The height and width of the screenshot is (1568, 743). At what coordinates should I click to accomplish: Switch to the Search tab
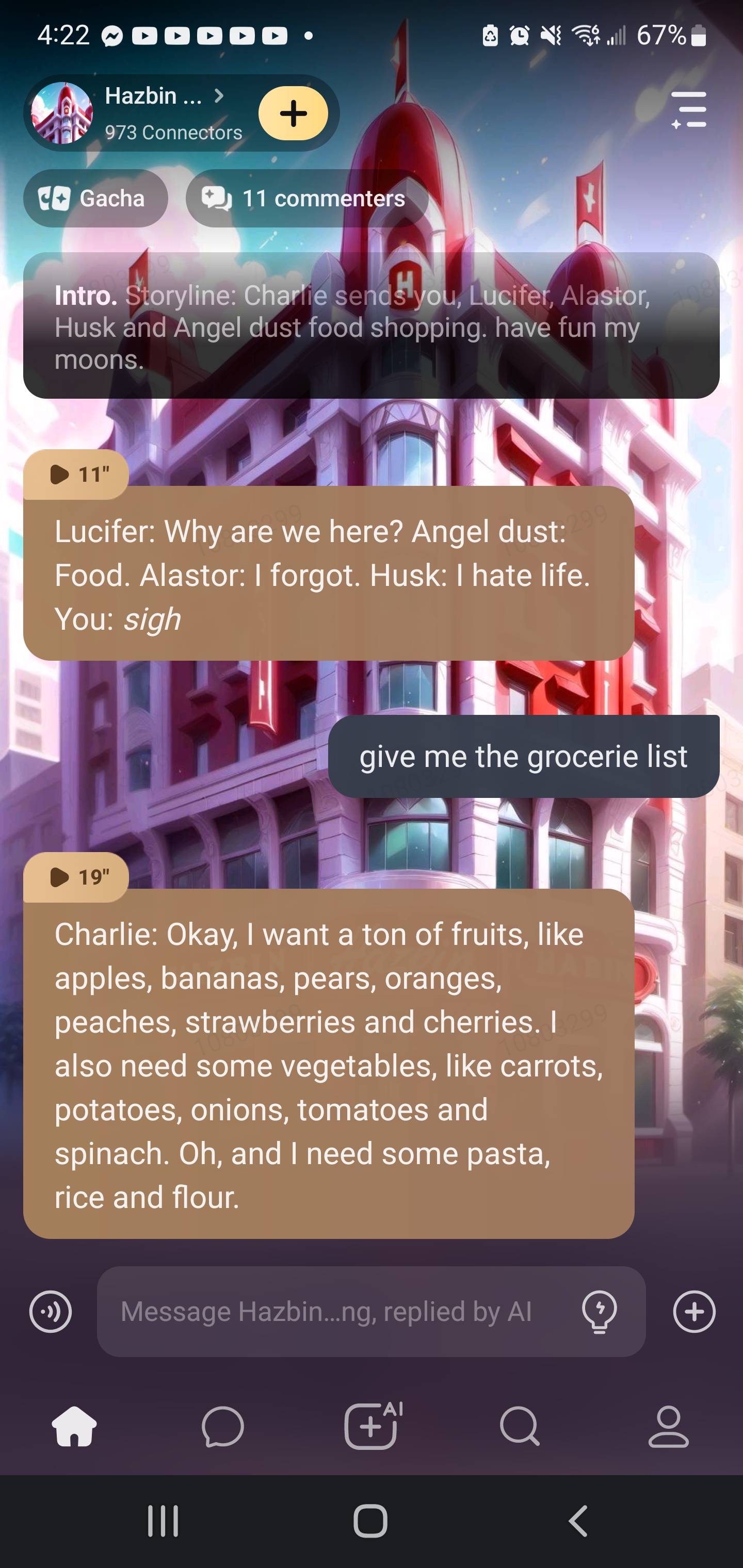pyautogui.click(x=520, y=1426)
